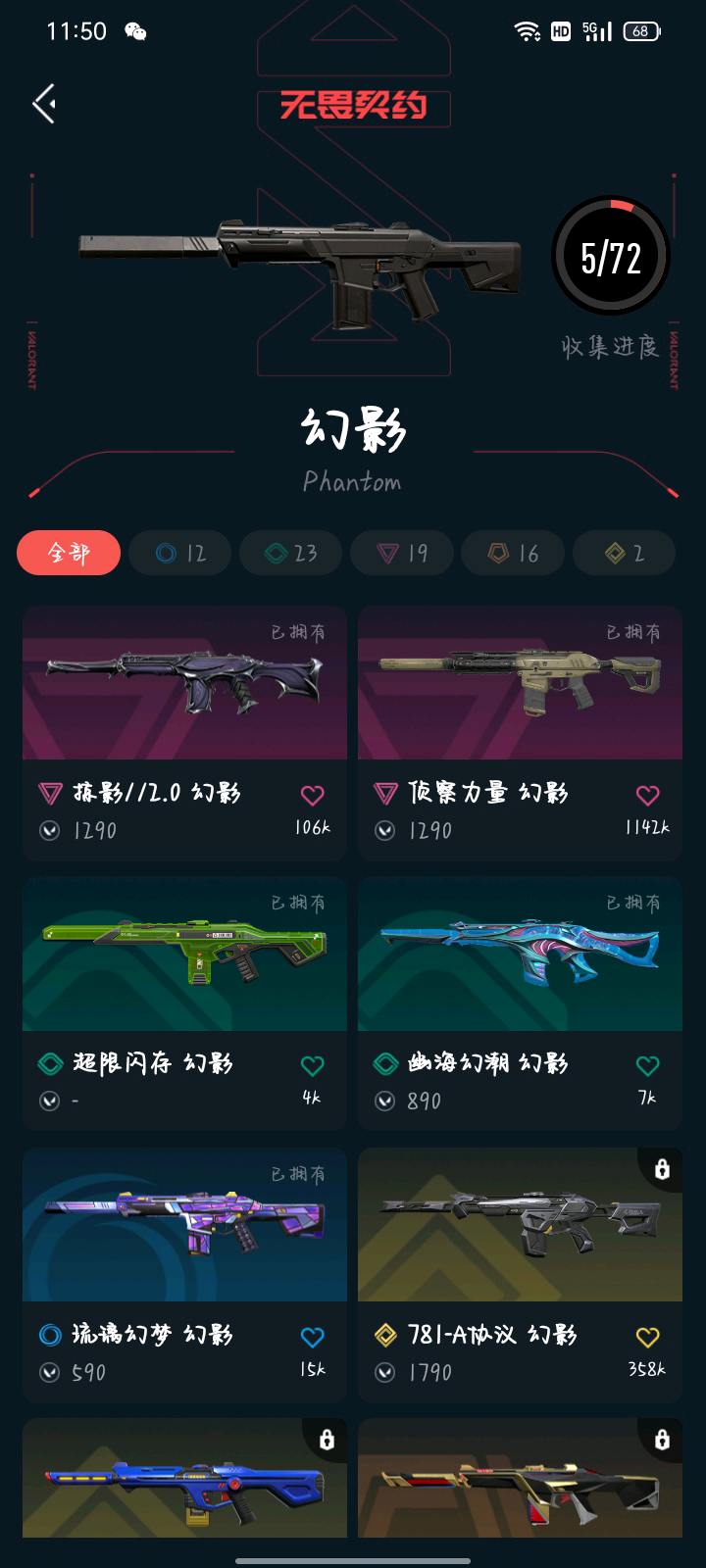This screenshot has height=1568, width=706.
Task: Like the 侦察力量 幻影 skin
Action: (x=647, y=795)
